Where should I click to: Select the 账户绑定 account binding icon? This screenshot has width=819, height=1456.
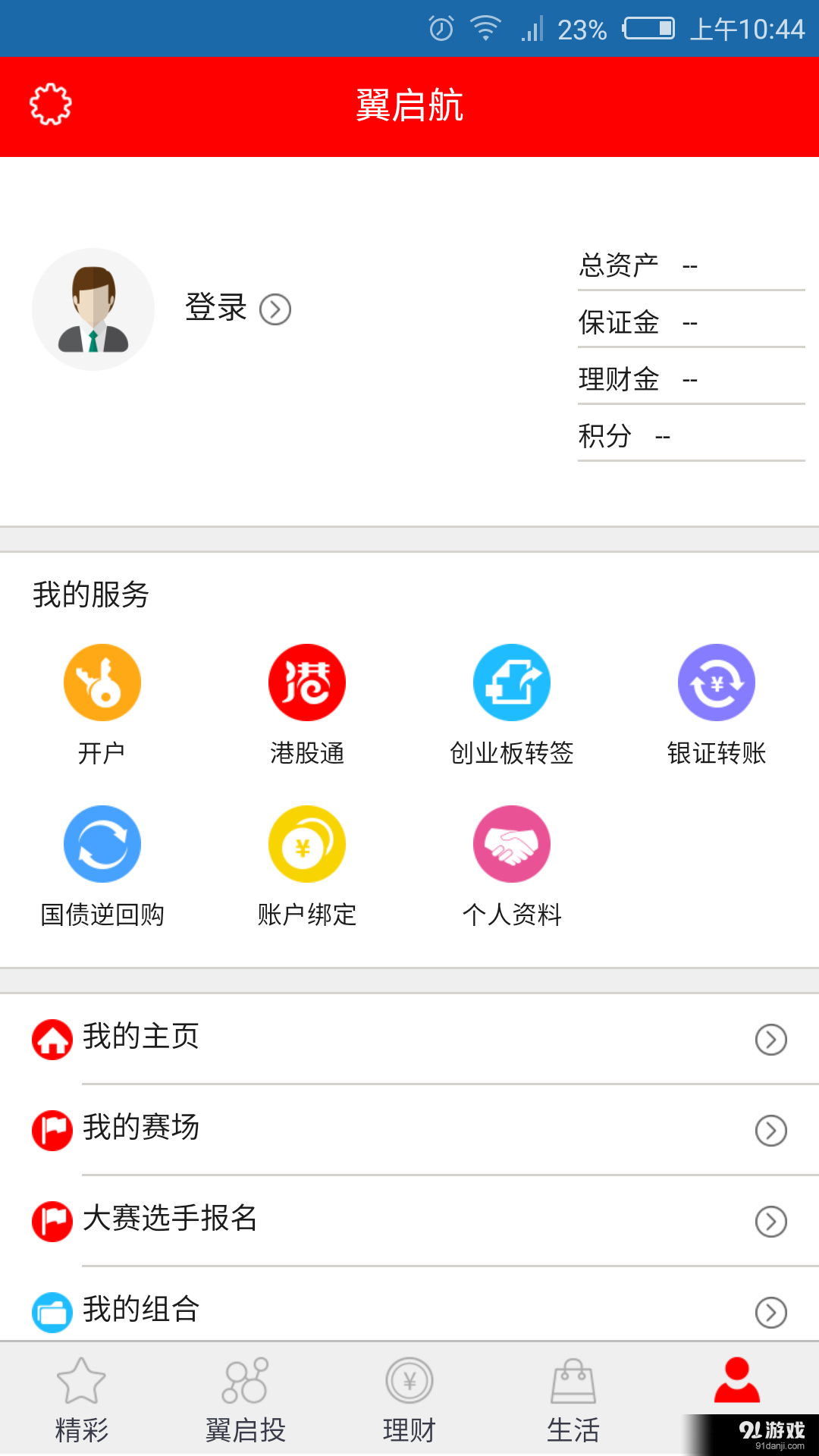pos(307,843)
